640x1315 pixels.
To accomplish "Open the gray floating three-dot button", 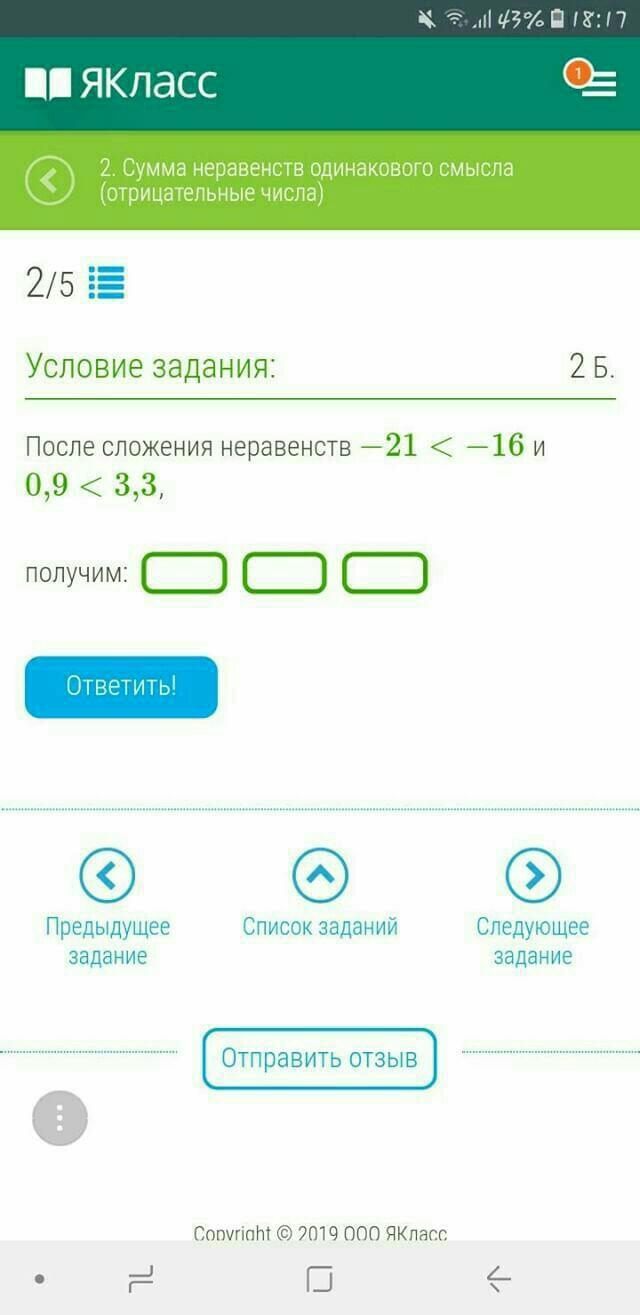I will (60, 1117).
